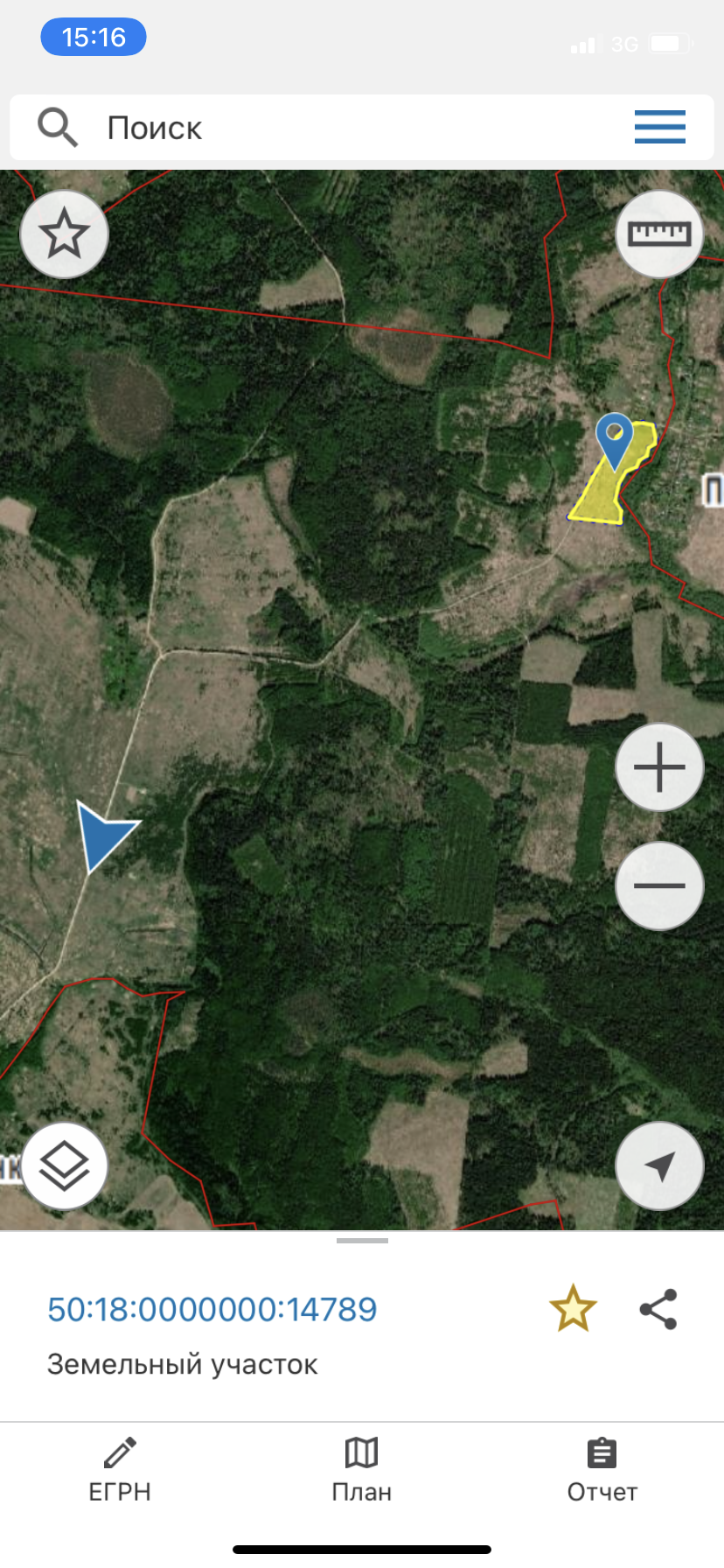Switch to the План tab

[361, 1471]
